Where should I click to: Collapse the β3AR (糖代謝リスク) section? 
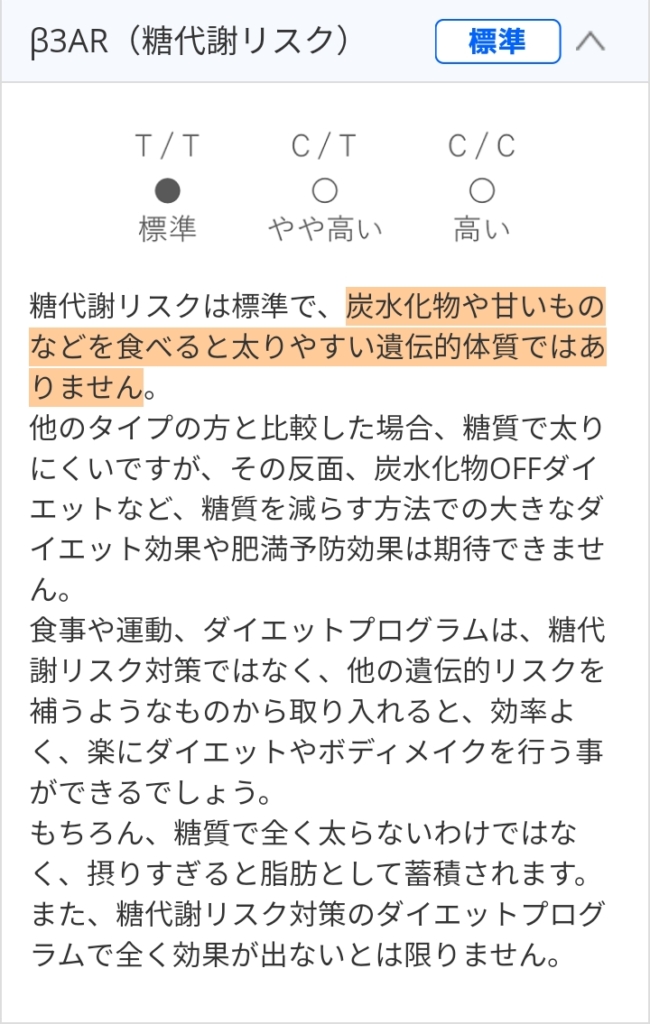[591, 42]
